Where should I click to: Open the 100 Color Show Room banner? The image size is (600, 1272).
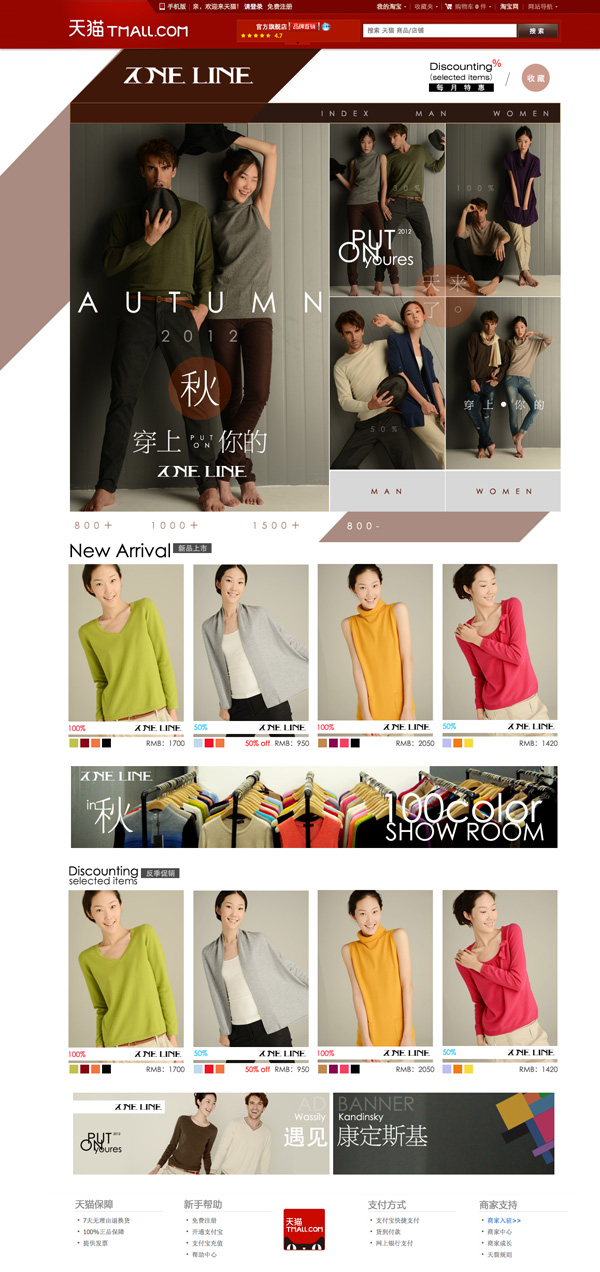tap(314, 807)
